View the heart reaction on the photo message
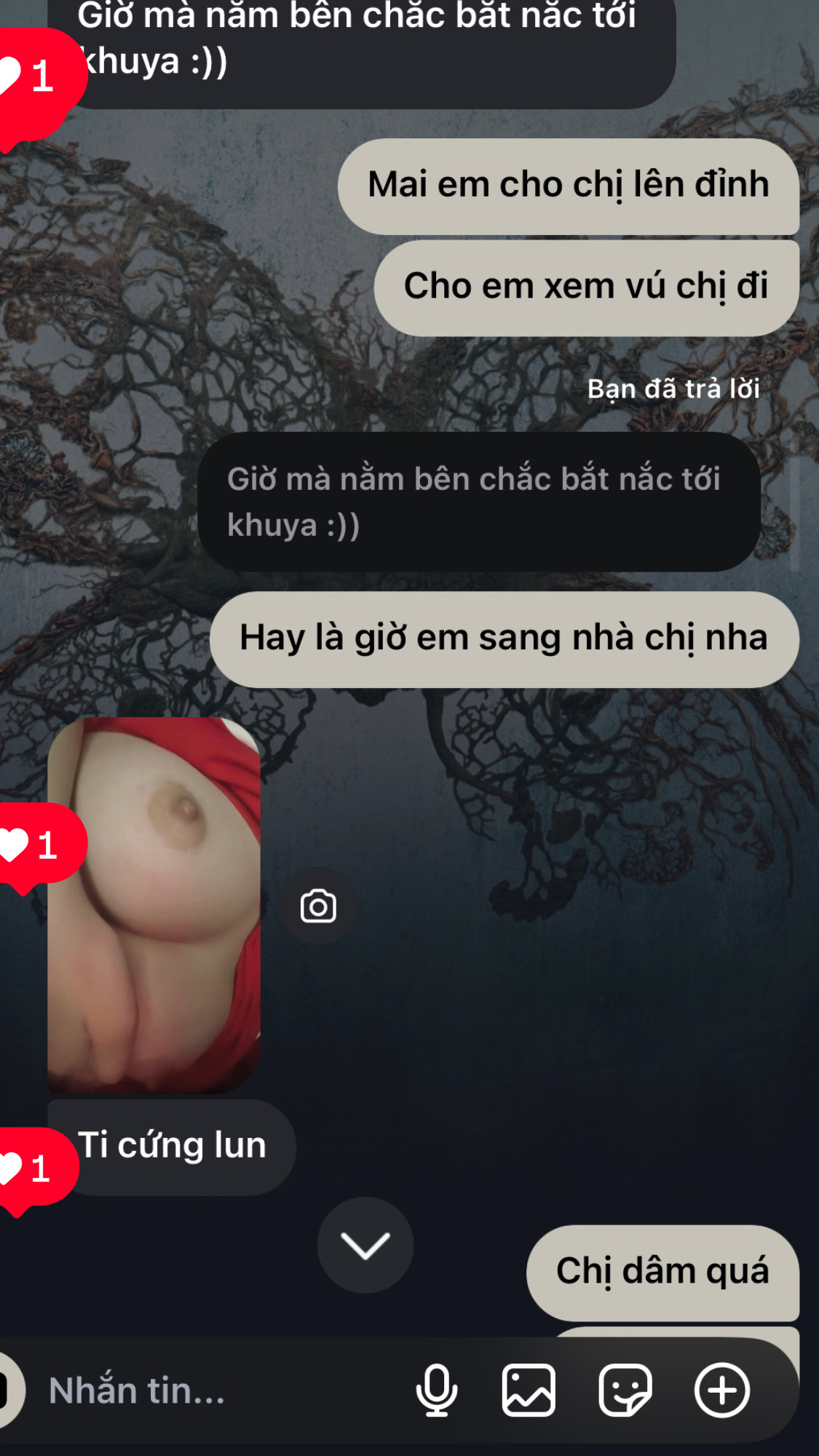Viewport: 819px width, 1456px height. tap(33, 846)
